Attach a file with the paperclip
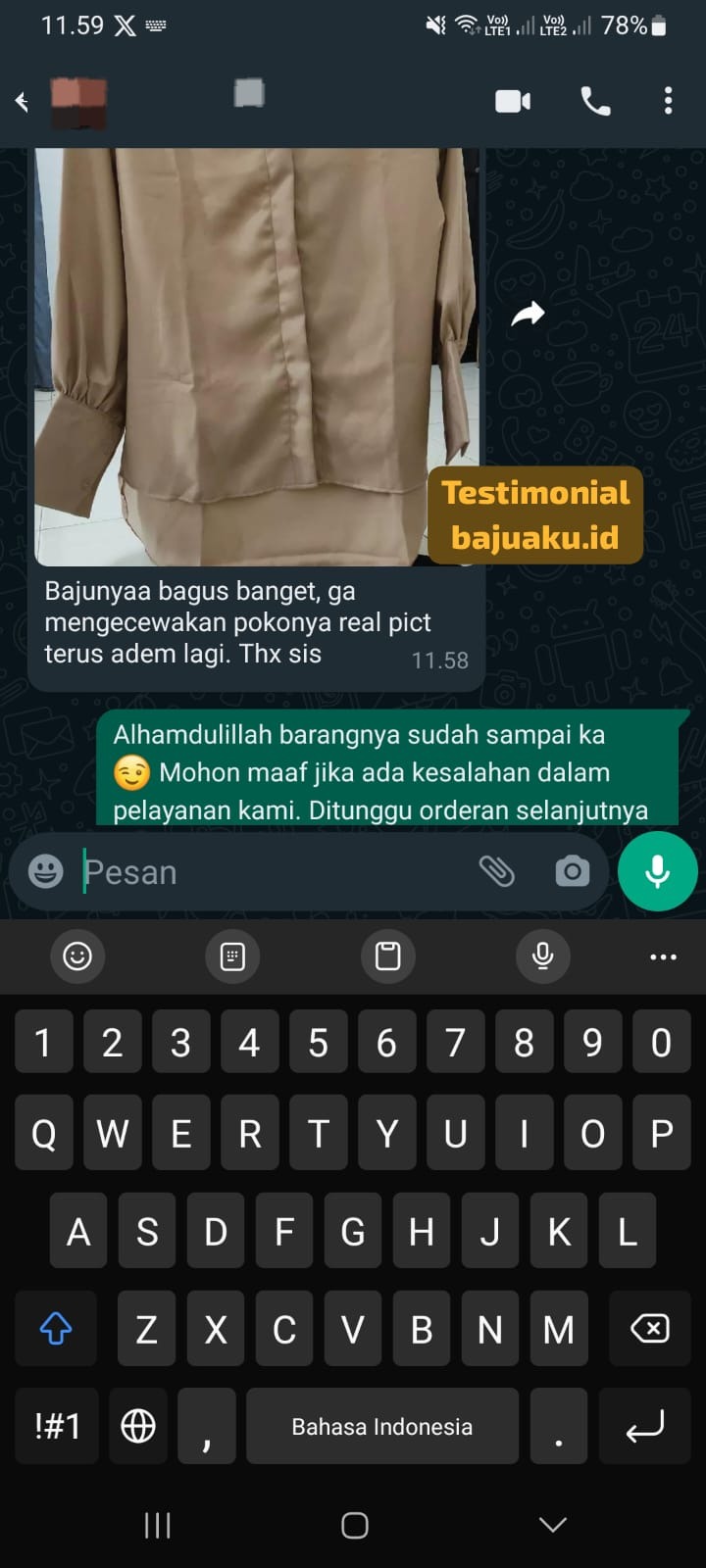The height and width of the screenshot is (1568, 706). point(496,871)
